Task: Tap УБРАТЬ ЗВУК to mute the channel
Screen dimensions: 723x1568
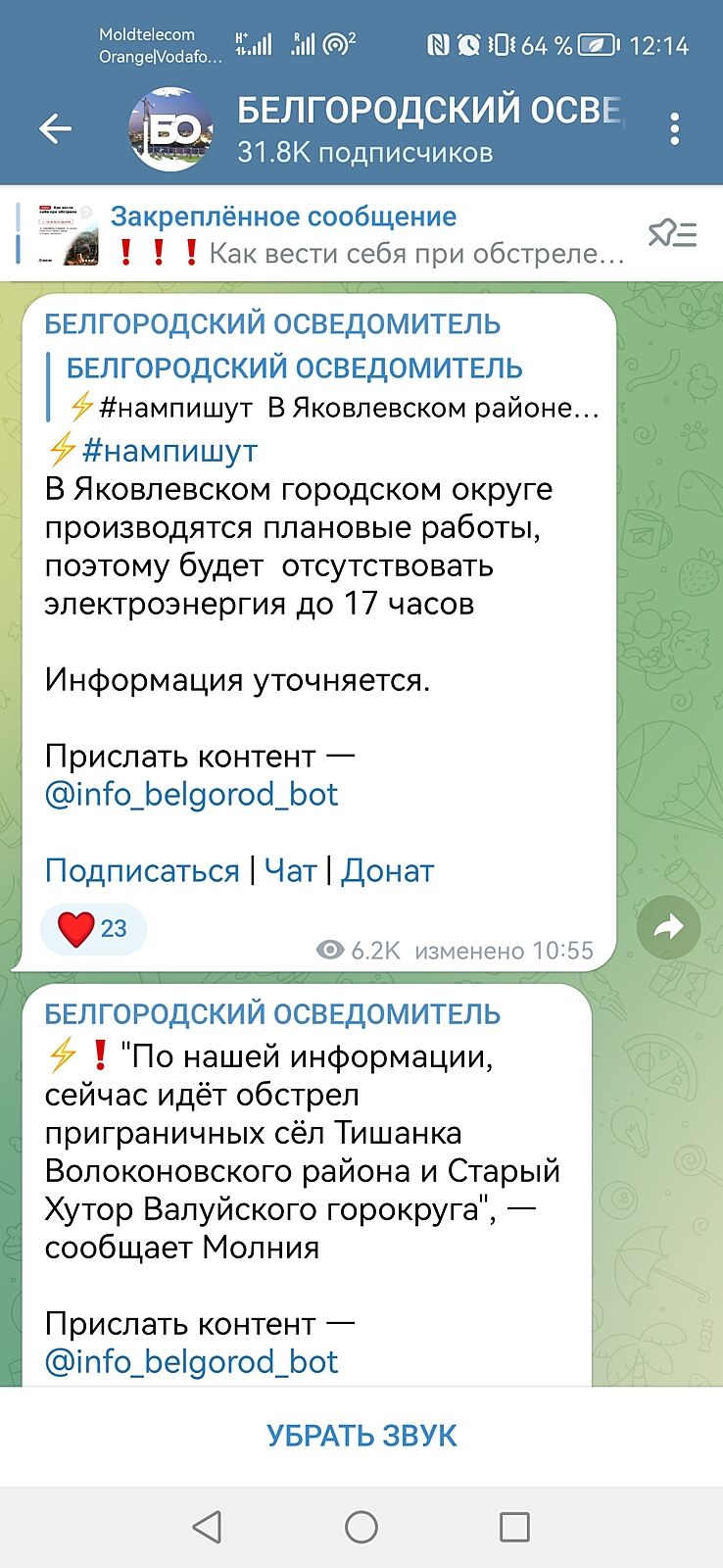Action: click(x=361, y=1436)
